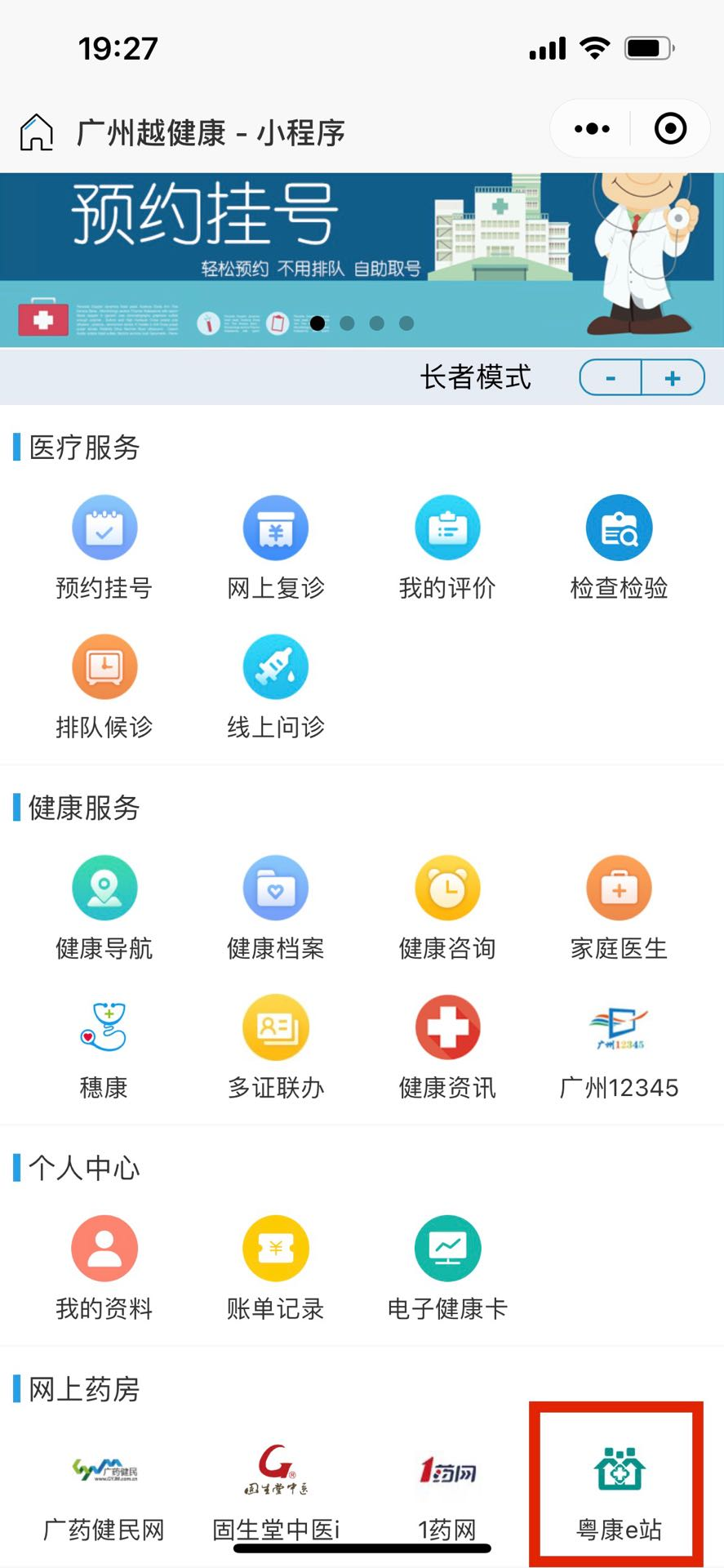Go to the mini program home icon
The width and height of the screenshot is (724, 1568).
[x=37, y=132]
